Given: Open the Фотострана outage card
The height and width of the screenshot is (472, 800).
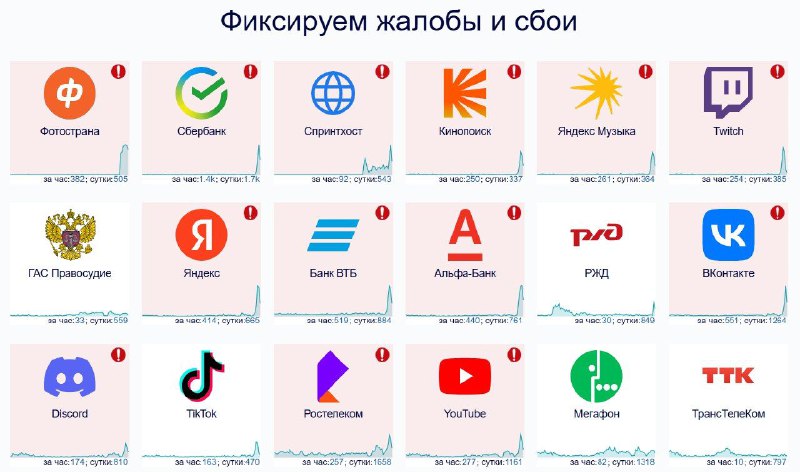Looking at the screenshot, I should [69, 110].
